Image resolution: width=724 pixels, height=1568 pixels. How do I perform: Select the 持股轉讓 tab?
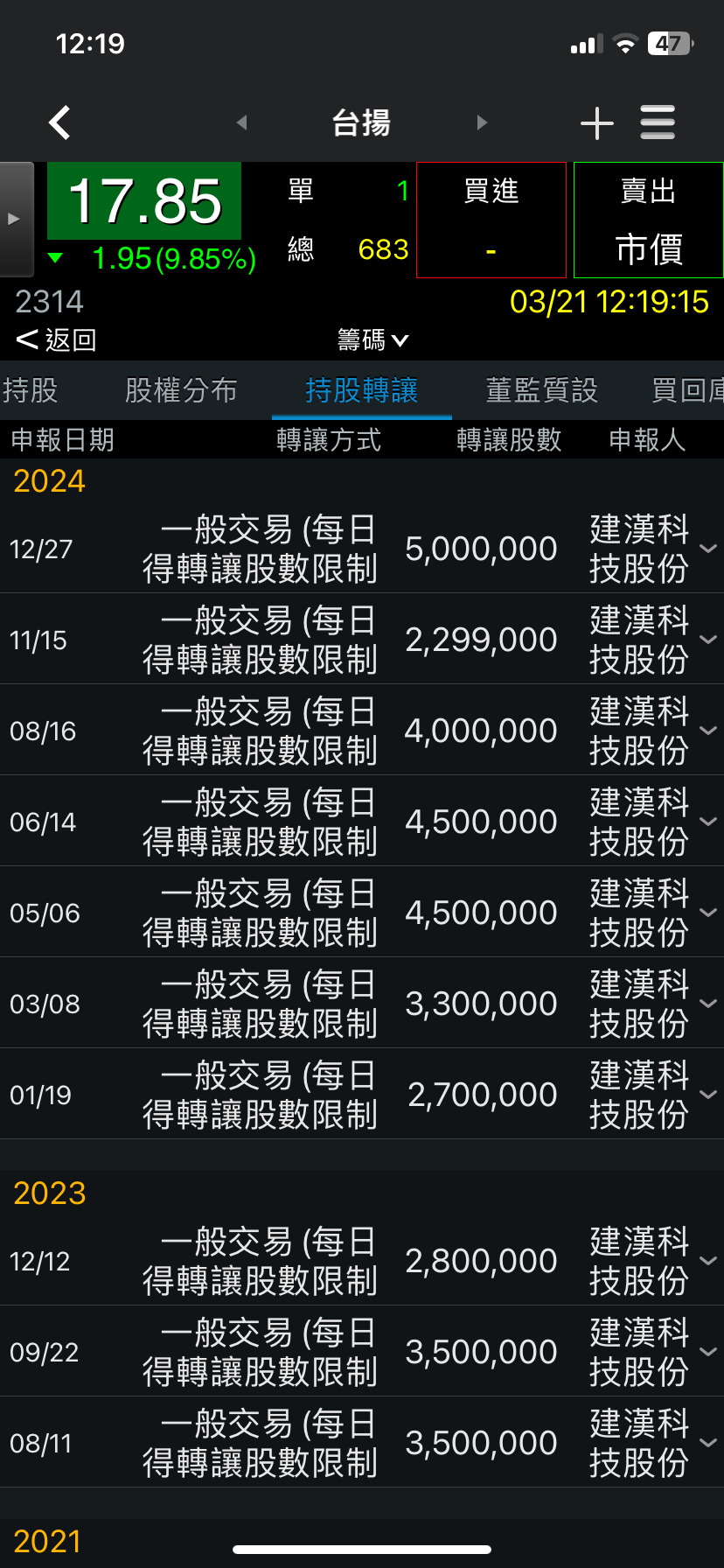pos(362,390)
